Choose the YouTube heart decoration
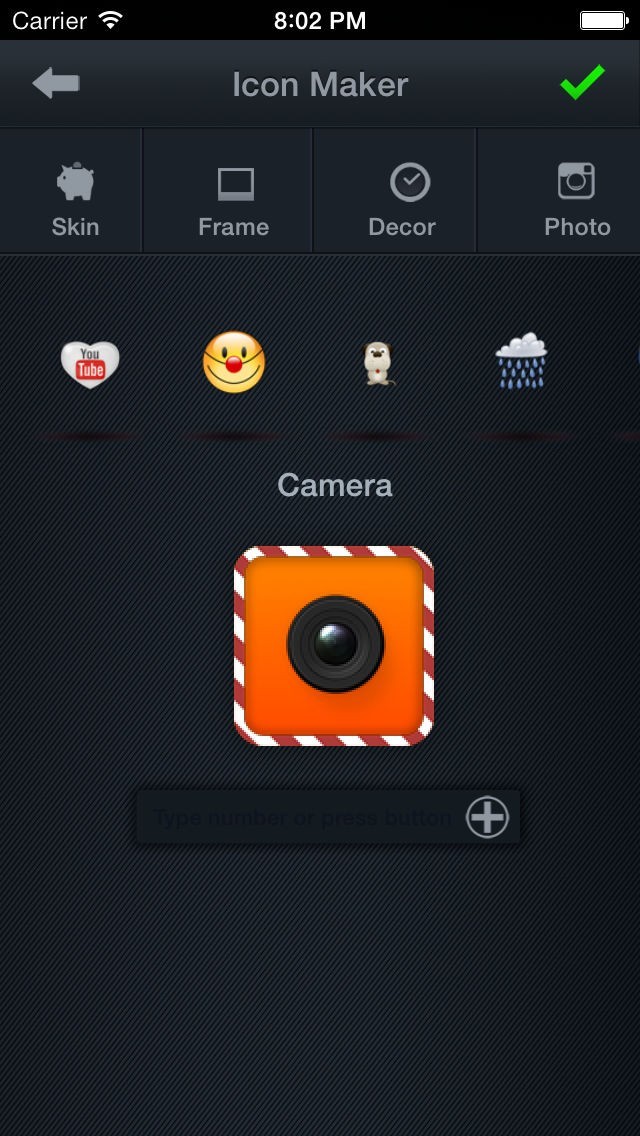This screenshot has width=640, height=1136. (x=89, y=364)
